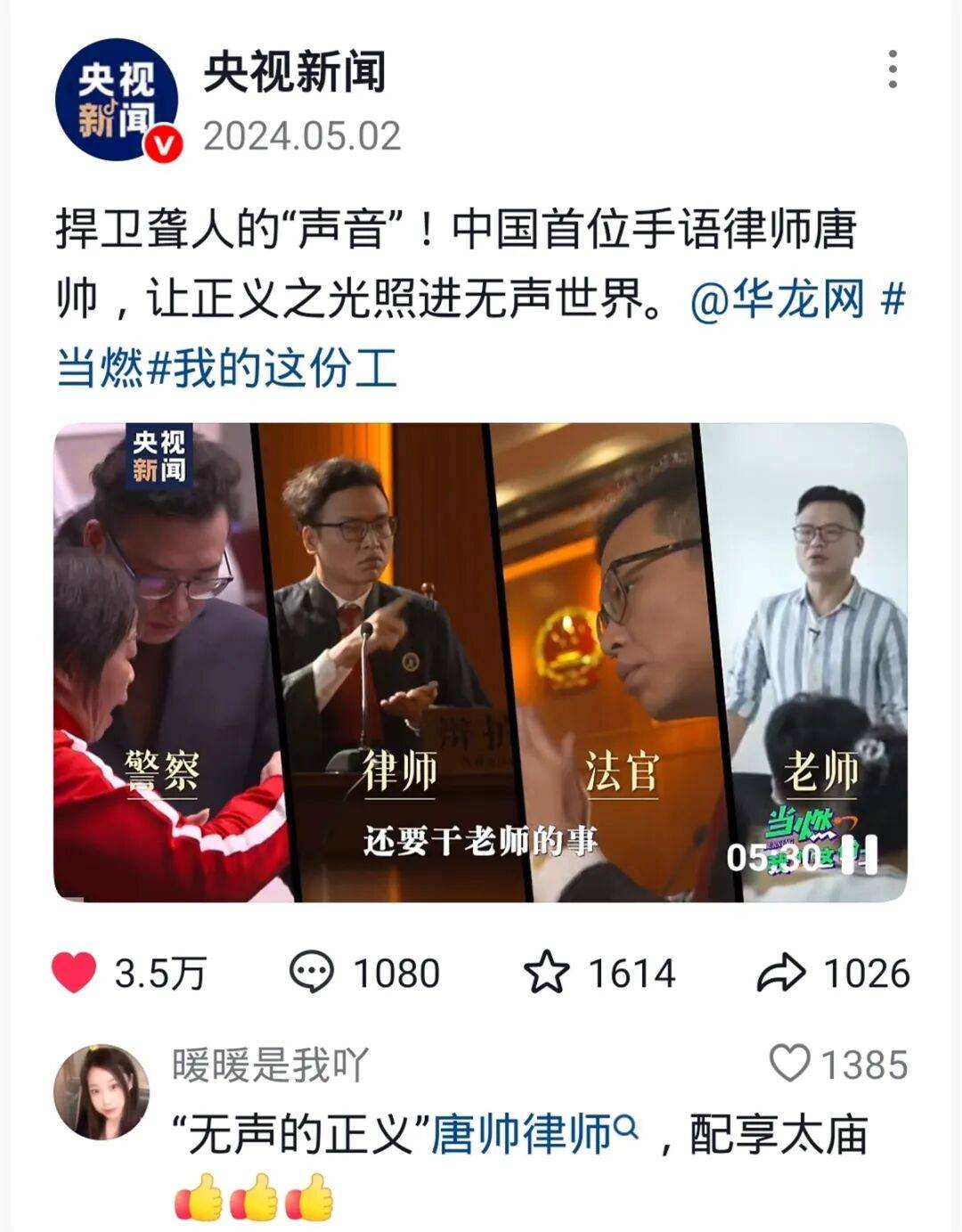This screenshot has width=962, height=1232.
Task: Open the three-dot overflow menu
Action: pos(893,69)
